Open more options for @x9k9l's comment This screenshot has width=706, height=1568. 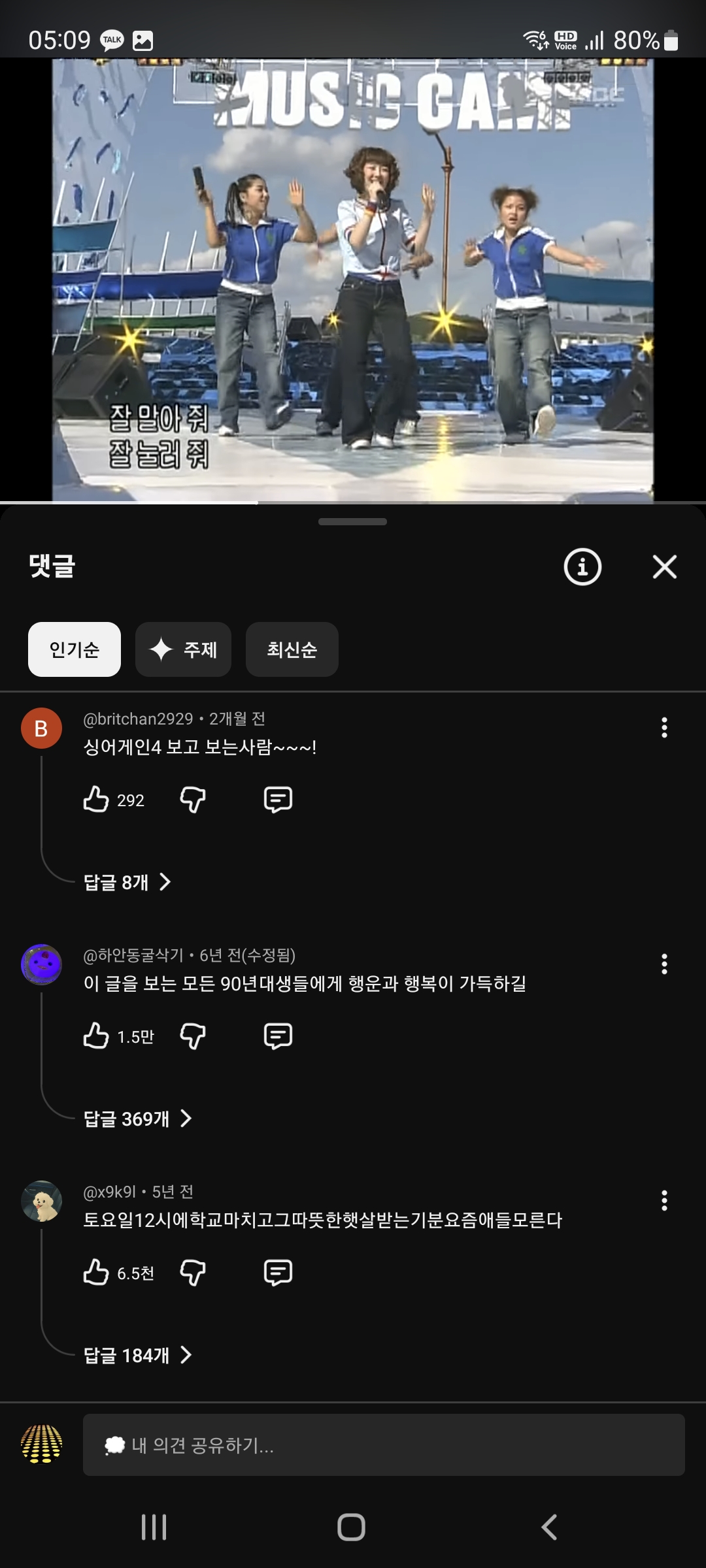point(664,1201)
